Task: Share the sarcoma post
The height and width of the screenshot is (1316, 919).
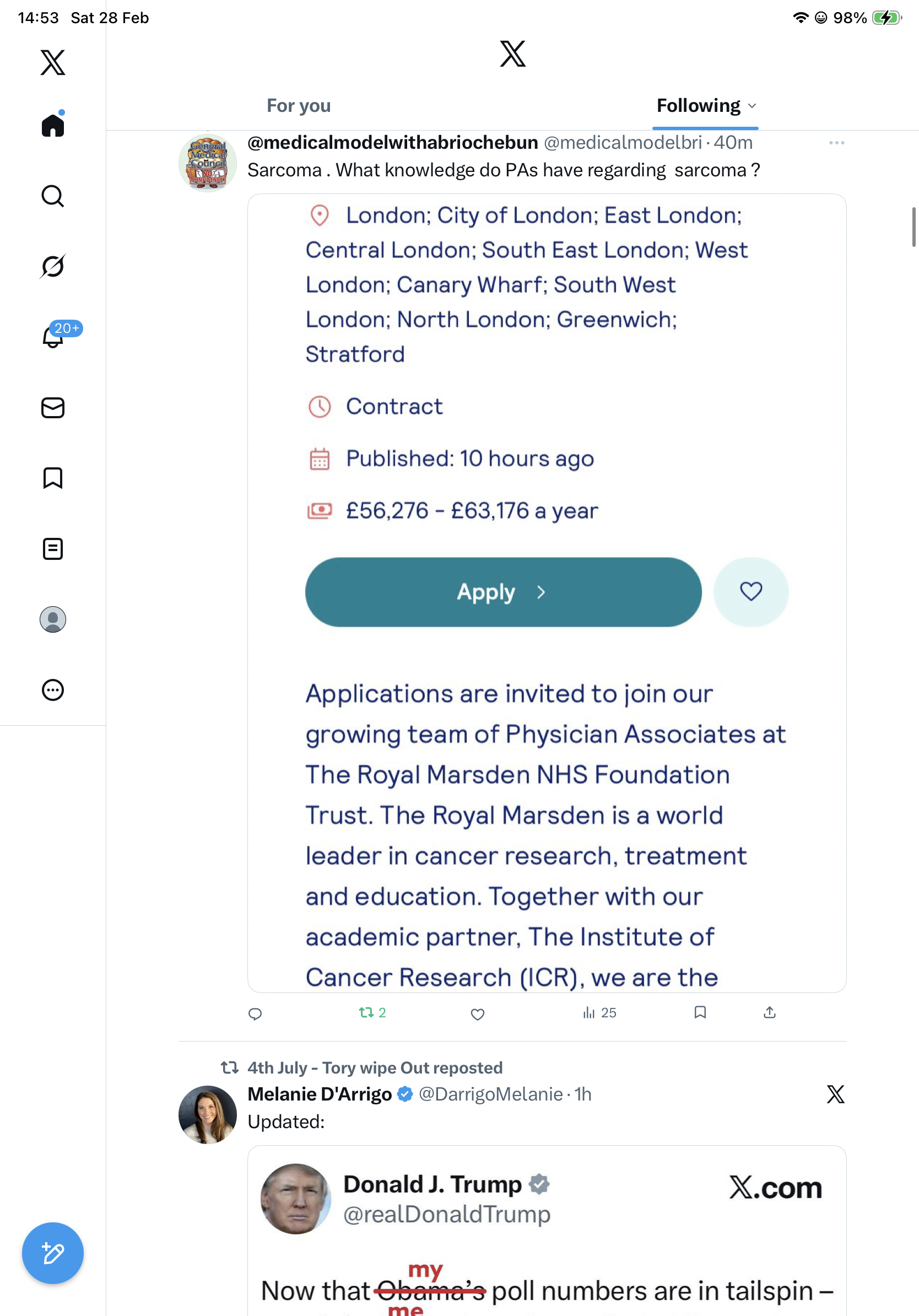Action: pyautogui.click(x=770, y=1013)
